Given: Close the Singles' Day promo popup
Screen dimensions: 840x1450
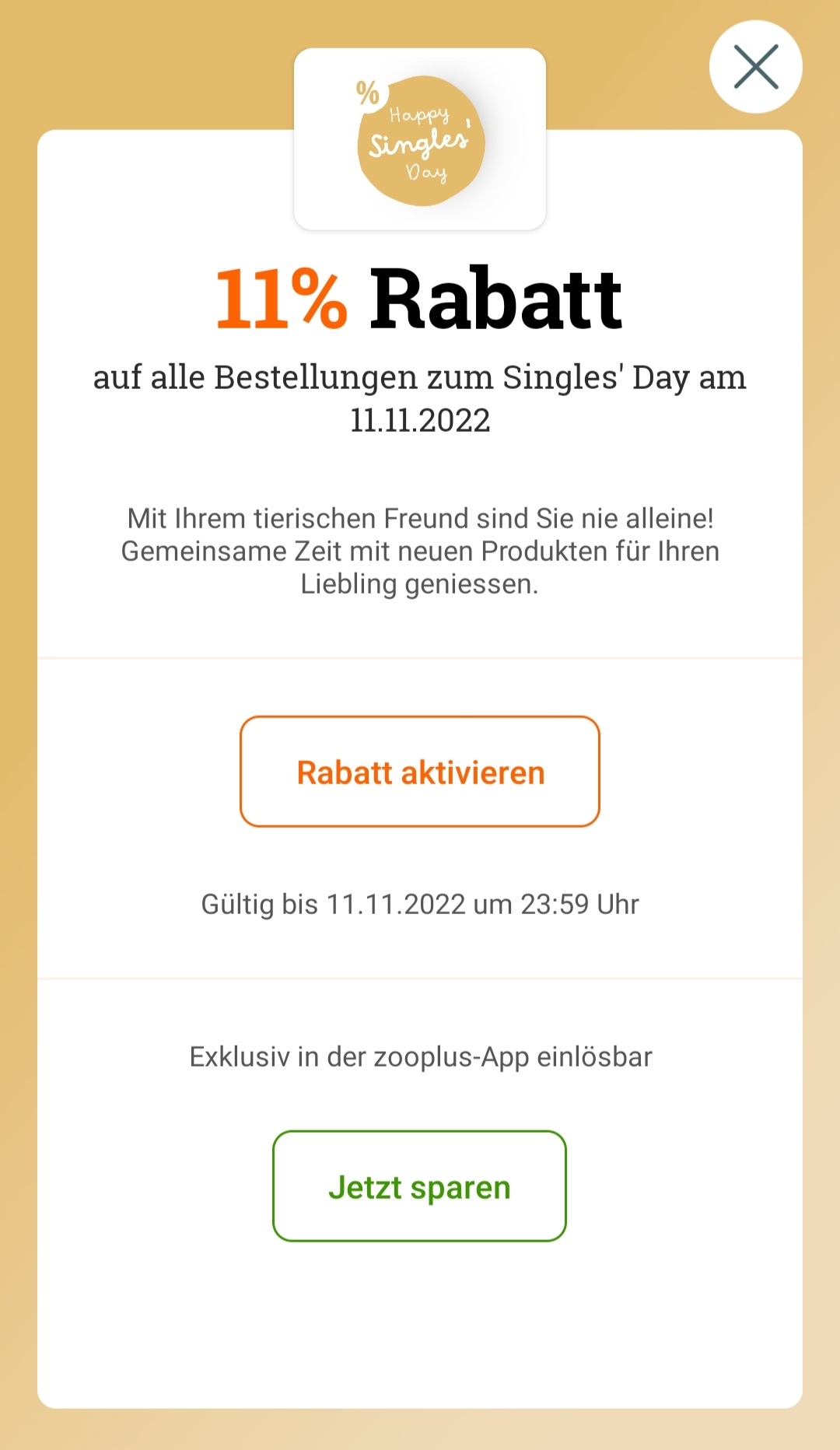Looking at the screenshot, I should tap(755, 67).
